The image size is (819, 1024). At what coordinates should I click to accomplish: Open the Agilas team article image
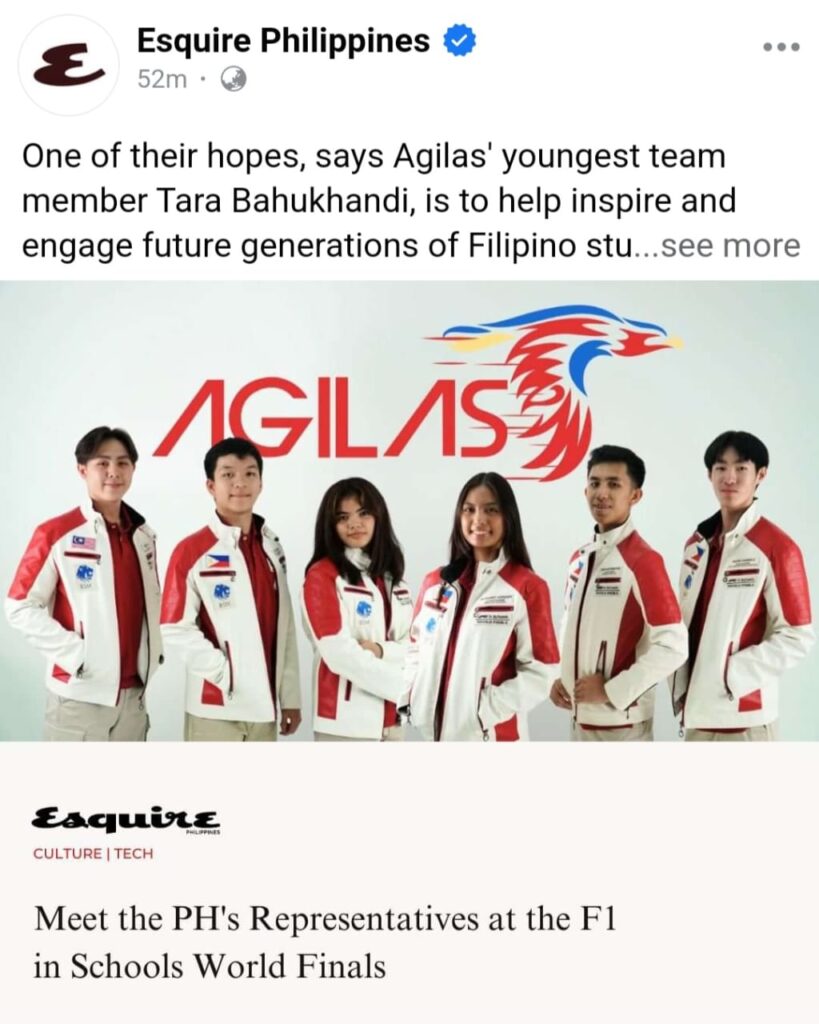click(409, 510)
